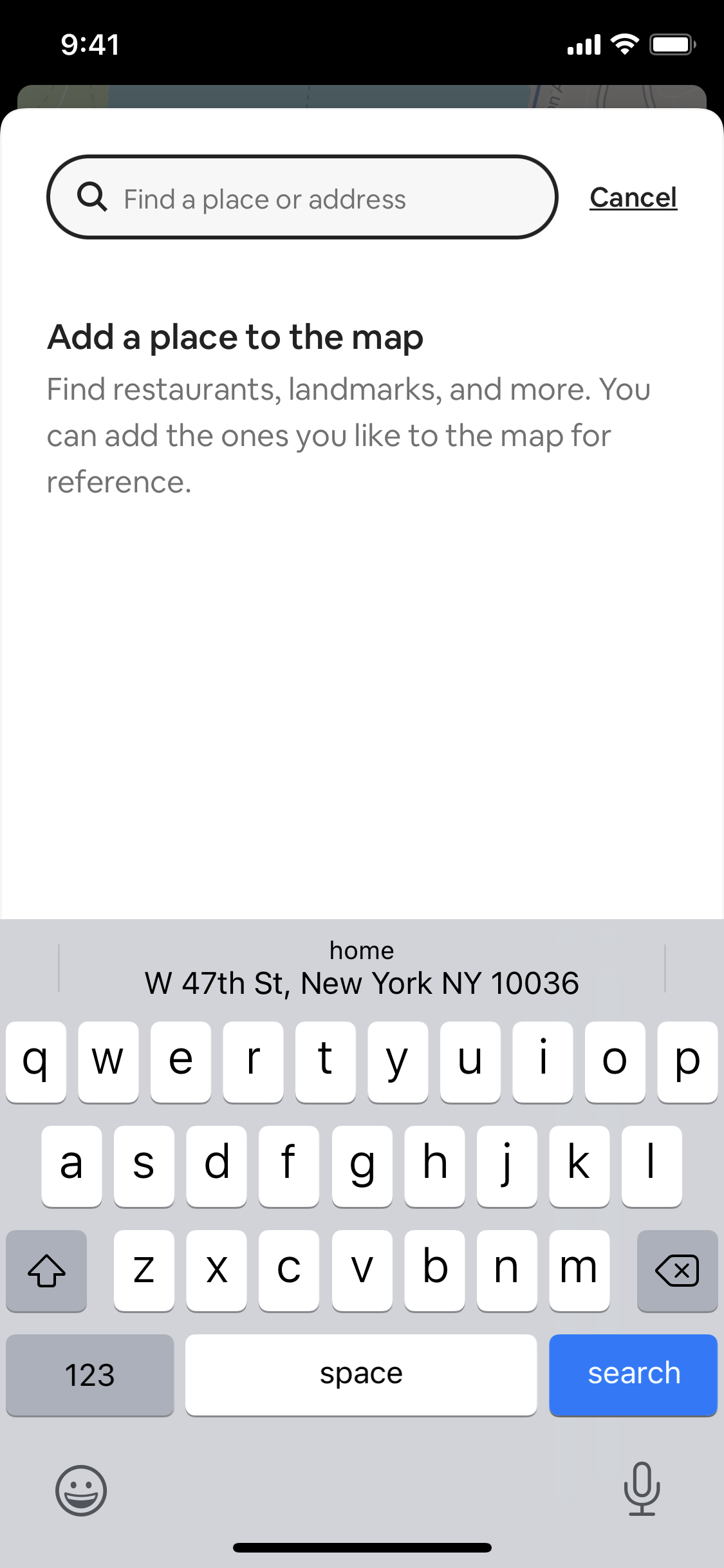Start dictation with the microphone
This screenshot has height=1568, width=724.
[642, 1488]
